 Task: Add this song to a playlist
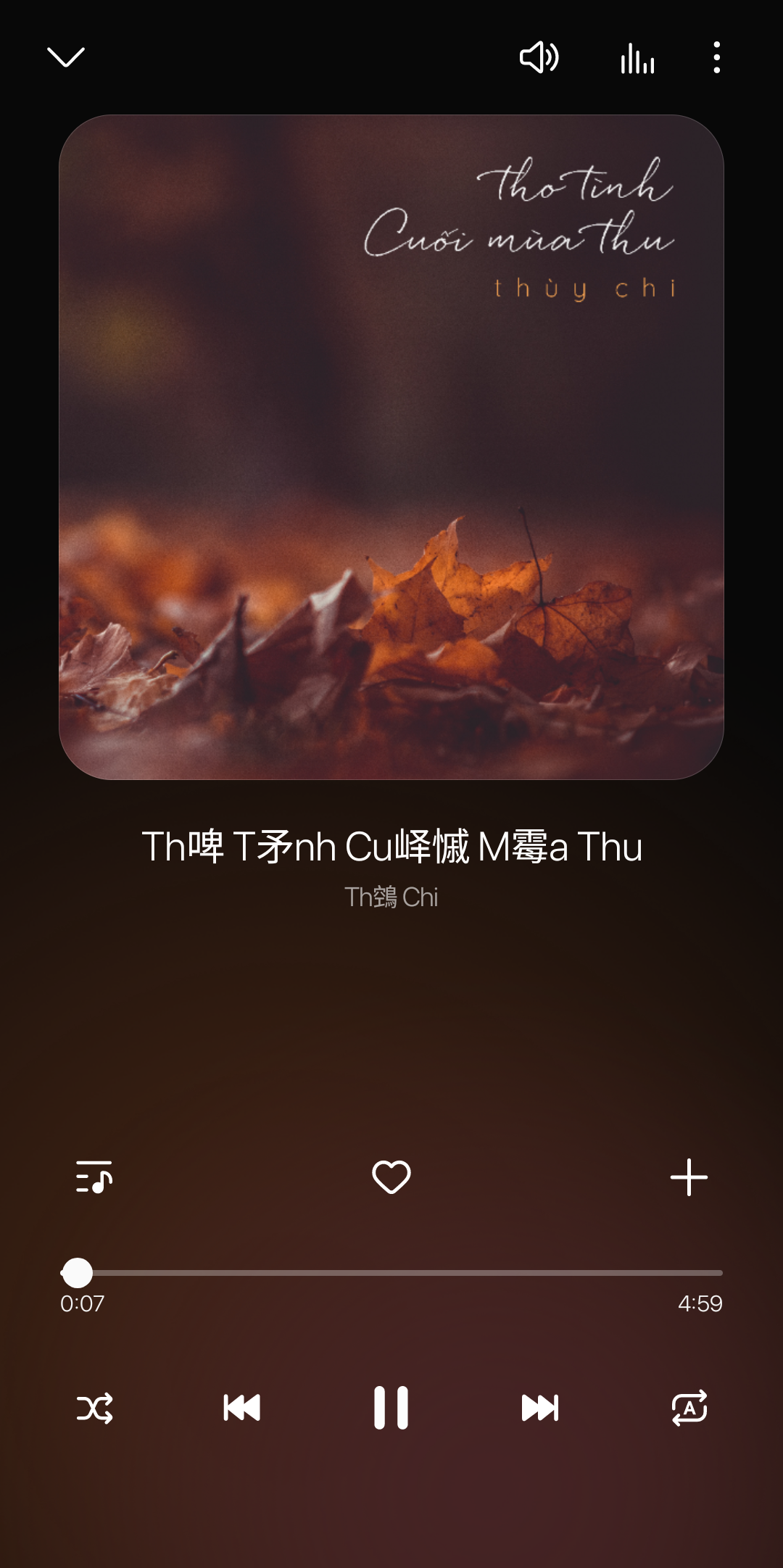[x=689, y=1177]
